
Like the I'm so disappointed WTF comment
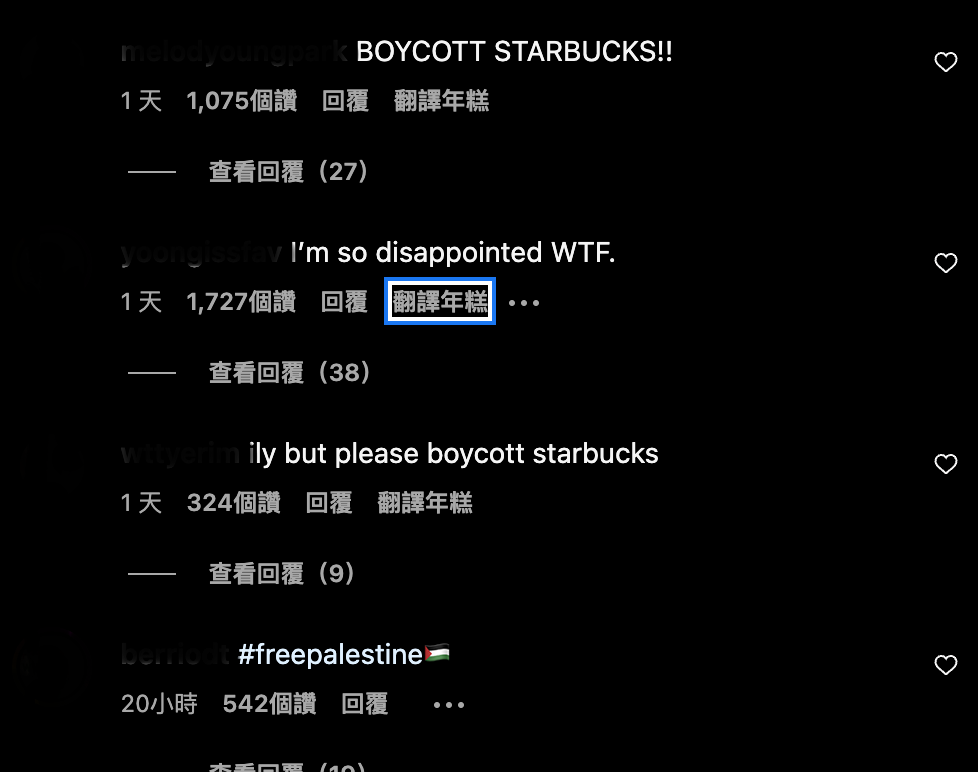pyautogui.click(x=945, y=264)
